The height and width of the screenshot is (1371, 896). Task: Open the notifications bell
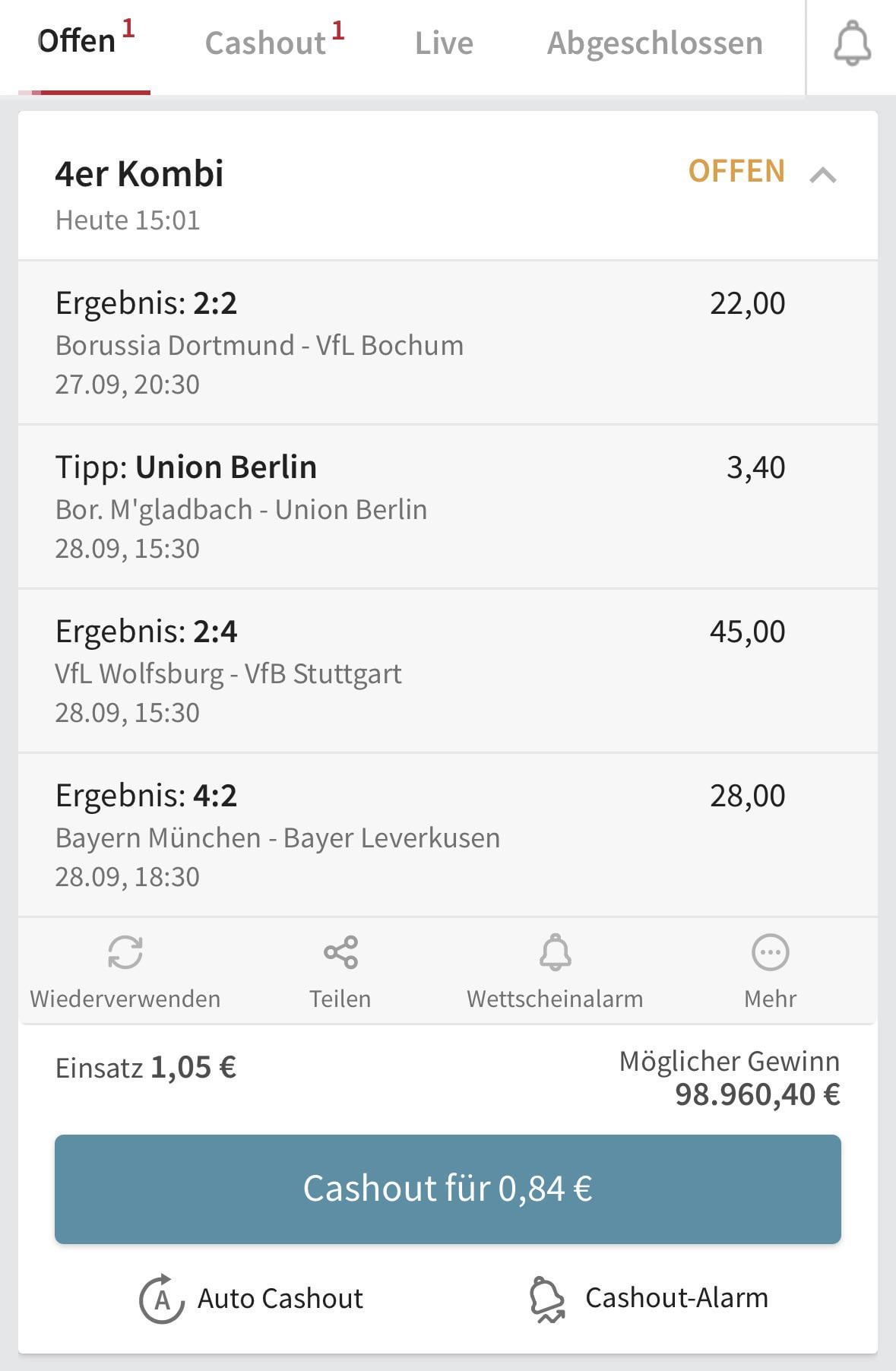coord(852,44)
